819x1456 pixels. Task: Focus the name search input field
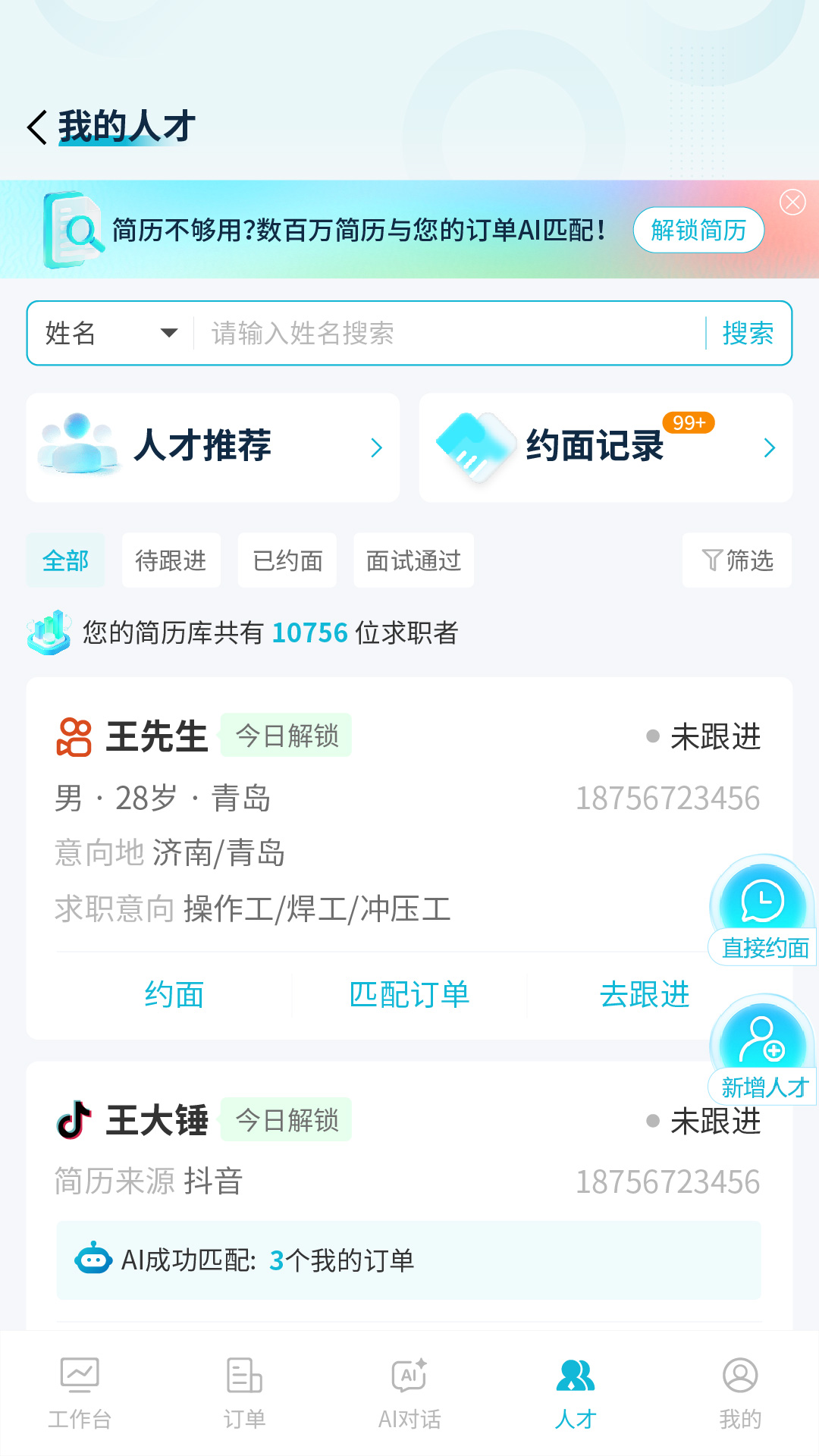[447, 333]
